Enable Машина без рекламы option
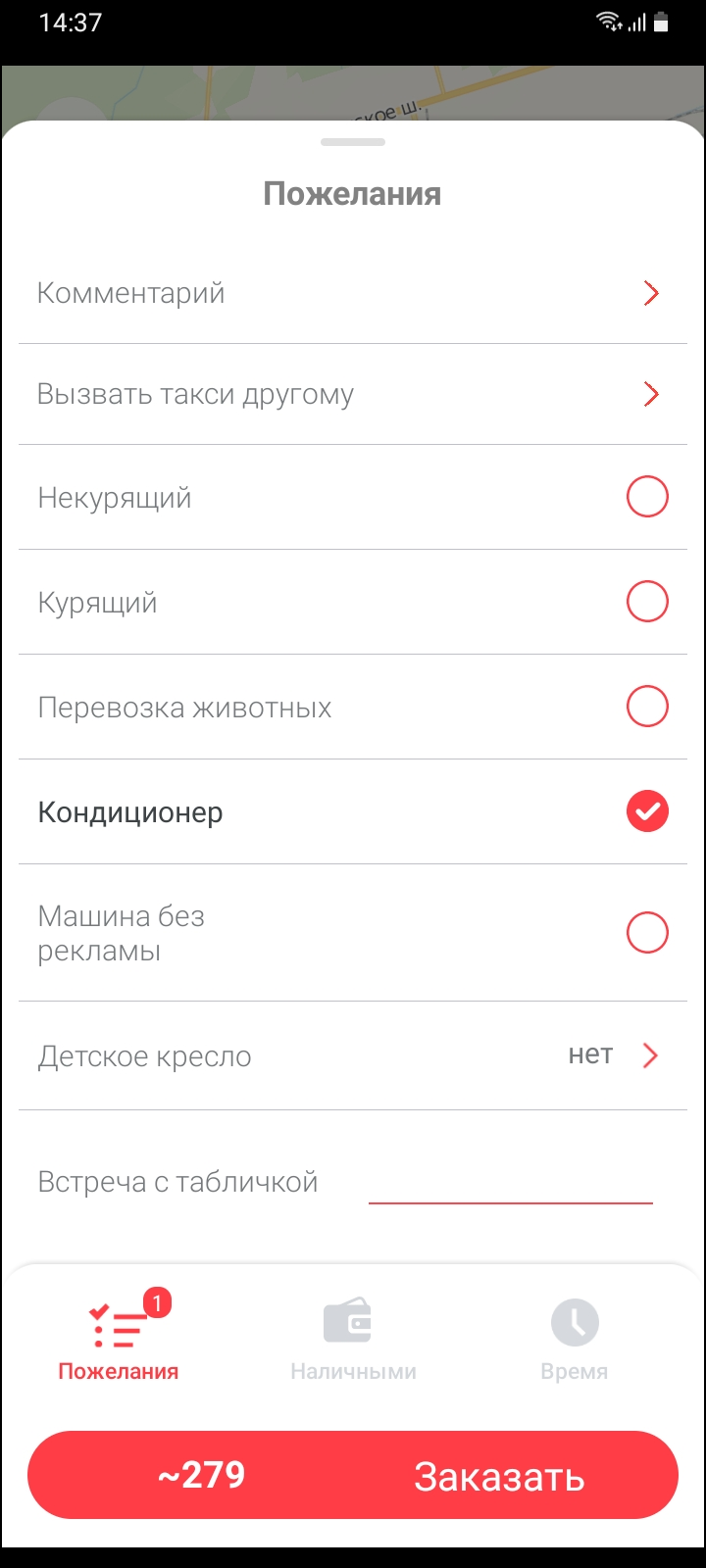The height and width of the screenshot is (1568, 706). [x=646, y=932]
